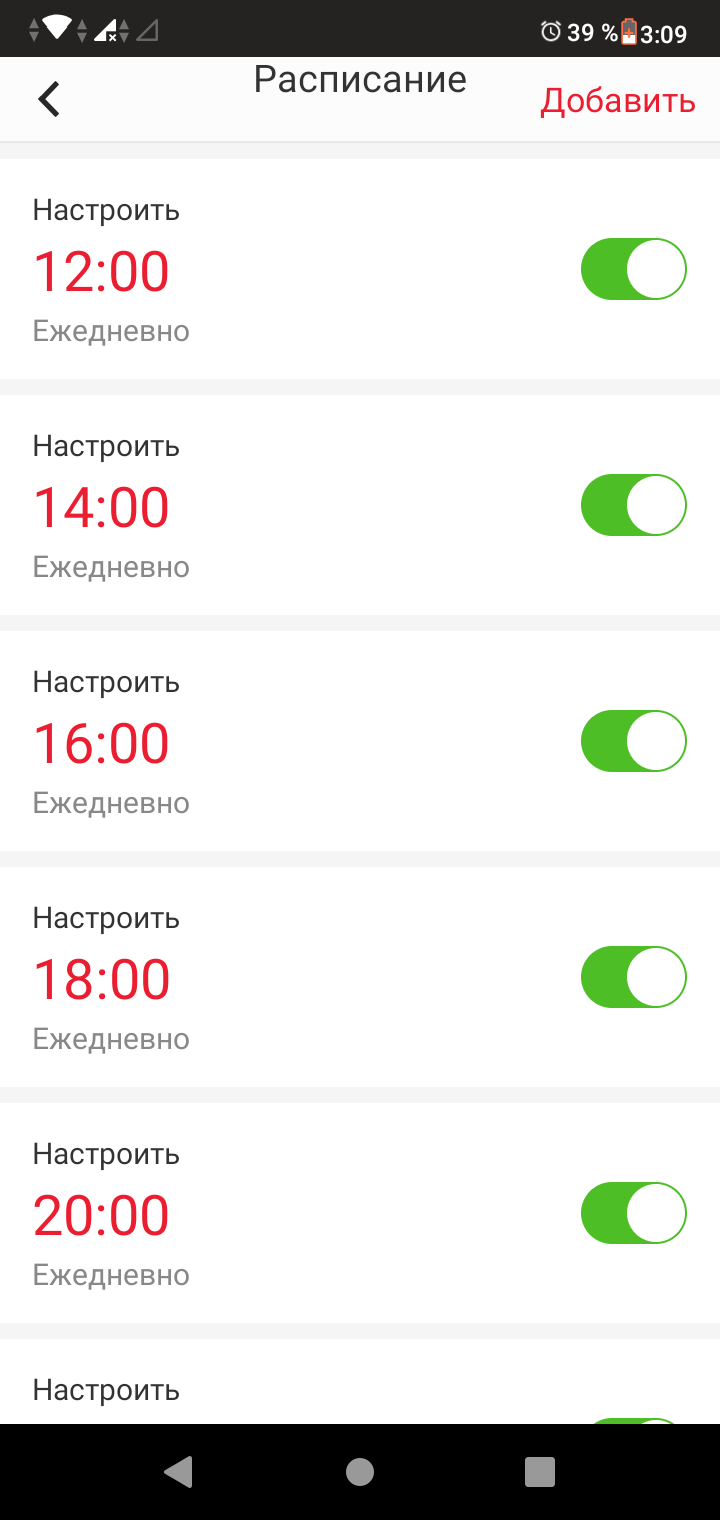Go back using the top-left arrow
The width and height of the screenshot is (720, 1520).
tap(49, 99)
